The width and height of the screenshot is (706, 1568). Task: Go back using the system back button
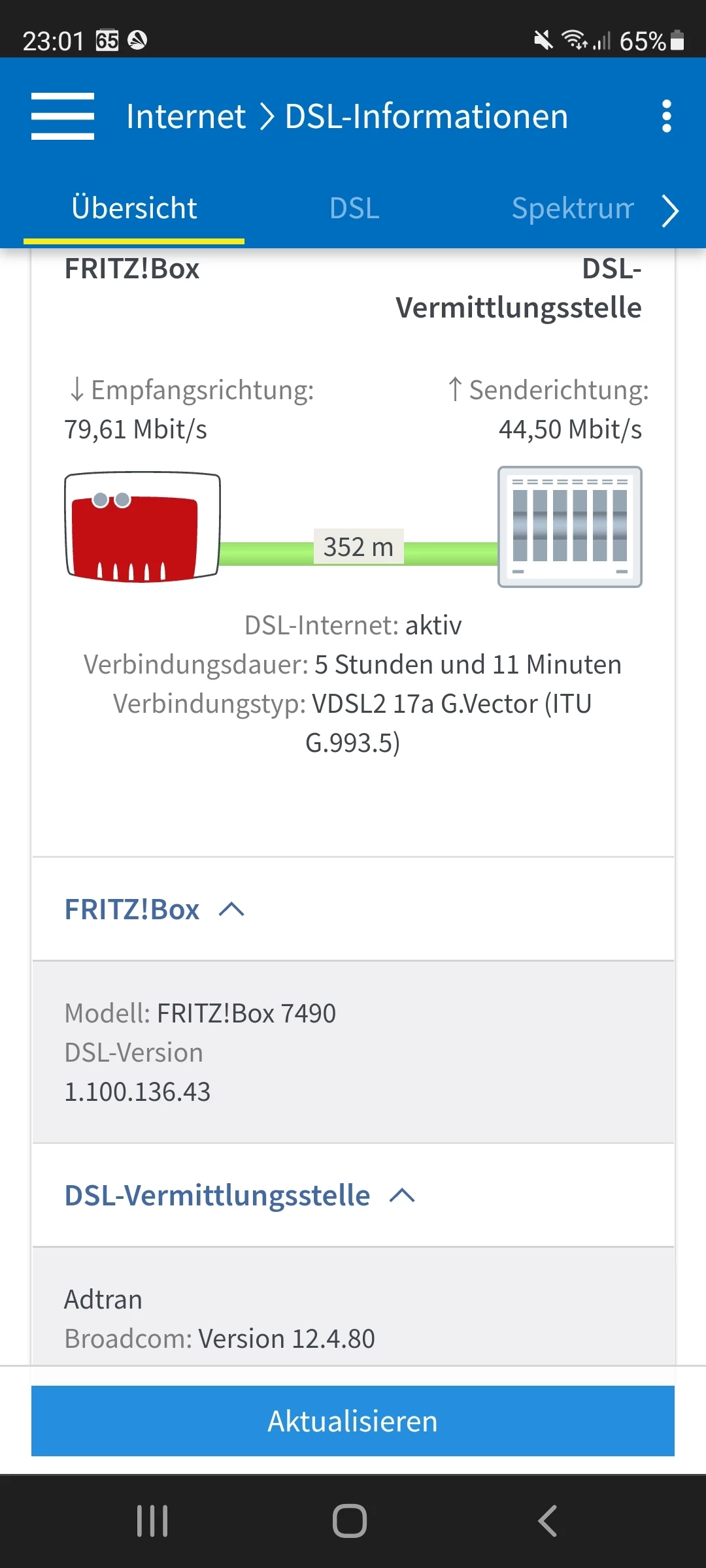click(x=548, y=1521)
